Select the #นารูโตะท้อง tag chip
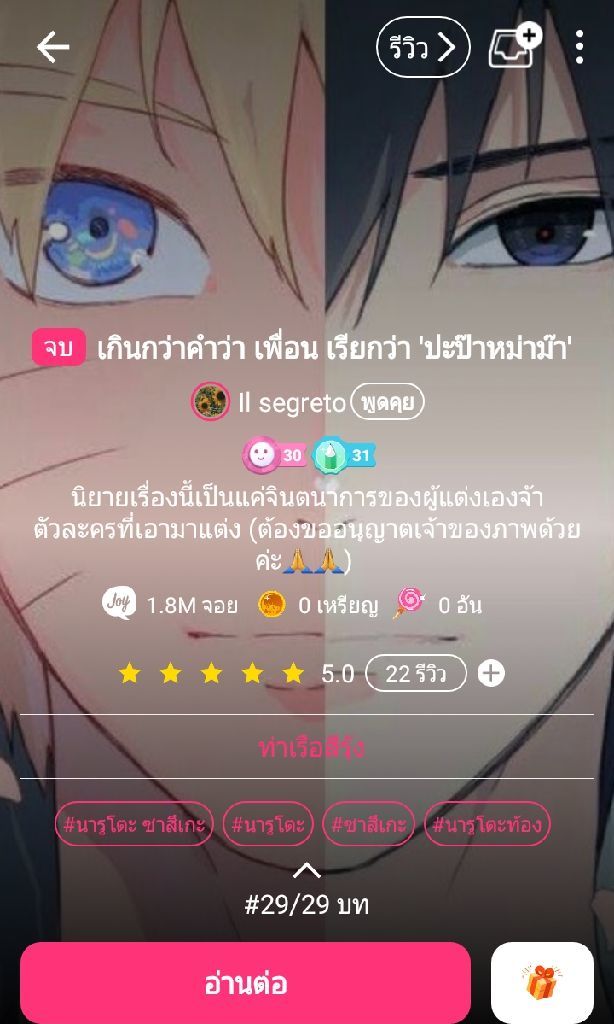 pyautogui.click(x=488, y=825)
